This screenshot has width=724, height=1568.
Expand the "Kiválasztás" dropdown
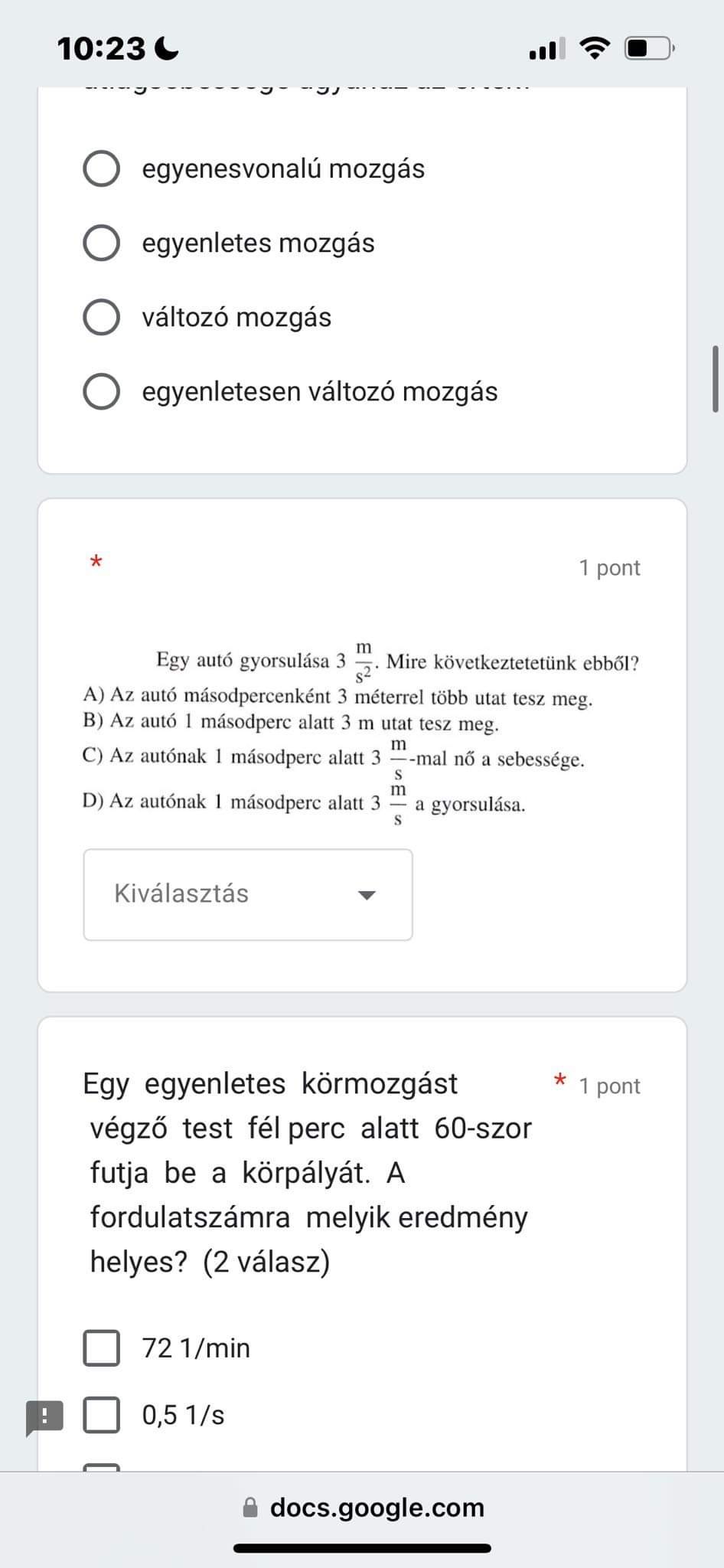pos(247,894)
